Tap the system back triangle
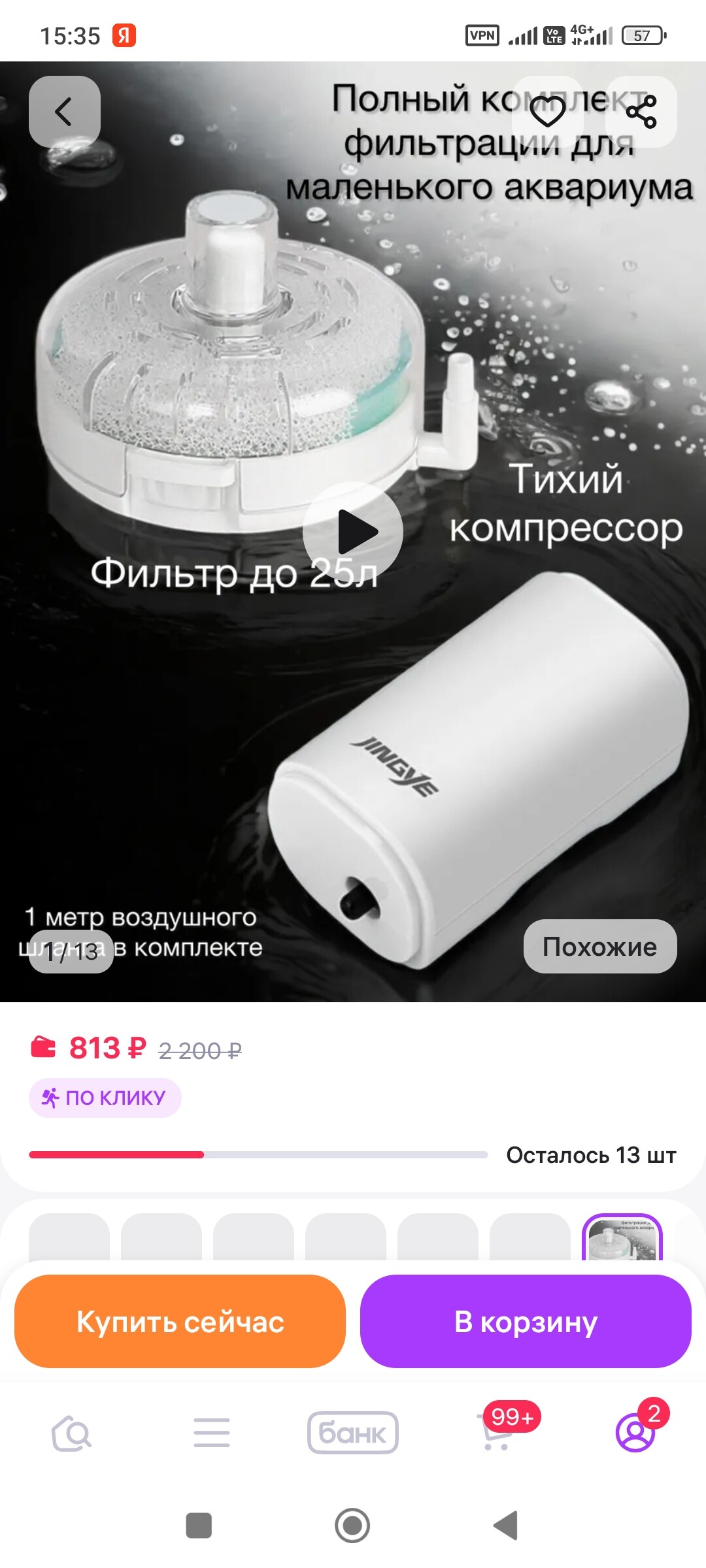 pyautogui.click(x=505, y=1526)
